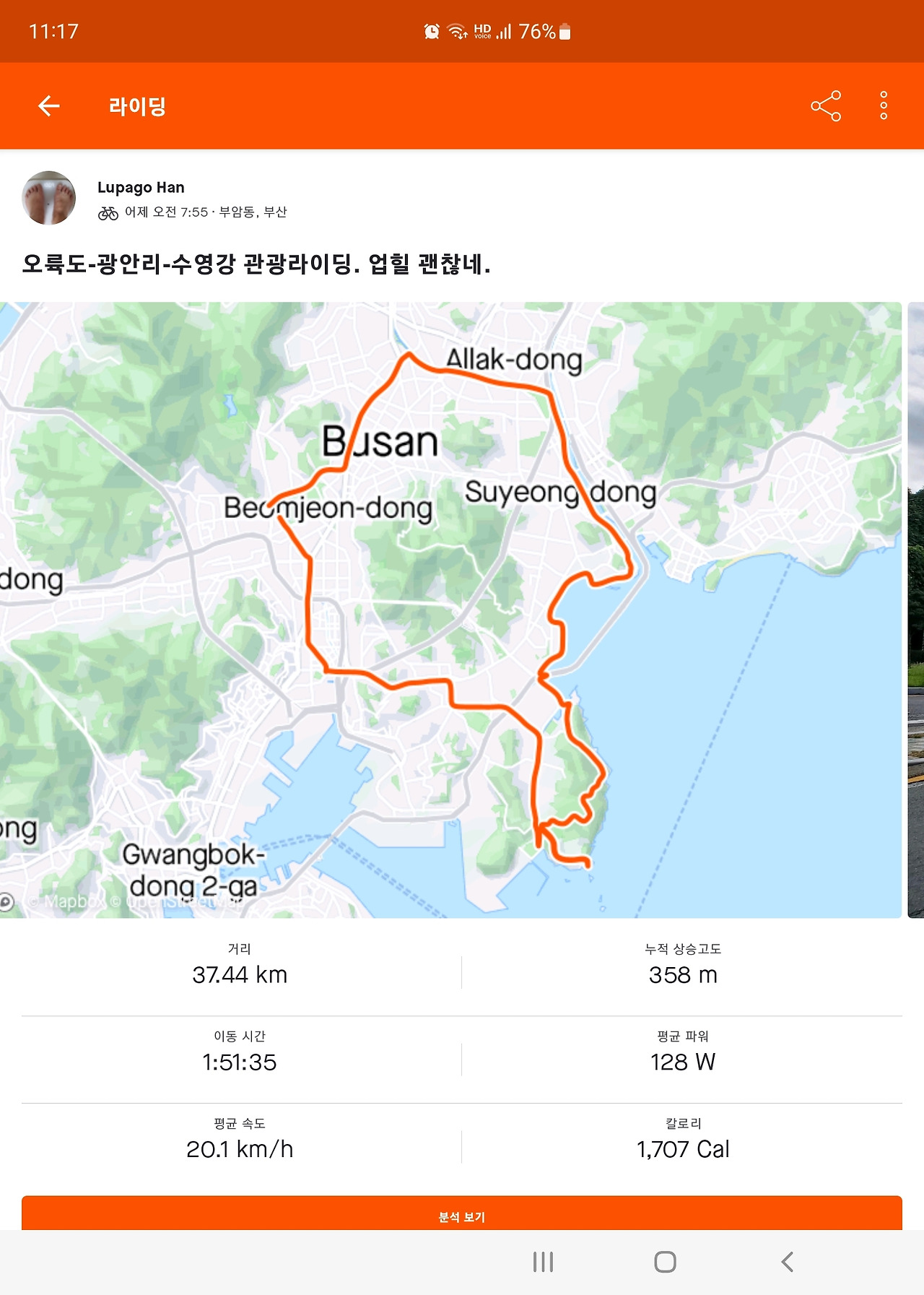Share this ride activity

click(x=826, y=106)
